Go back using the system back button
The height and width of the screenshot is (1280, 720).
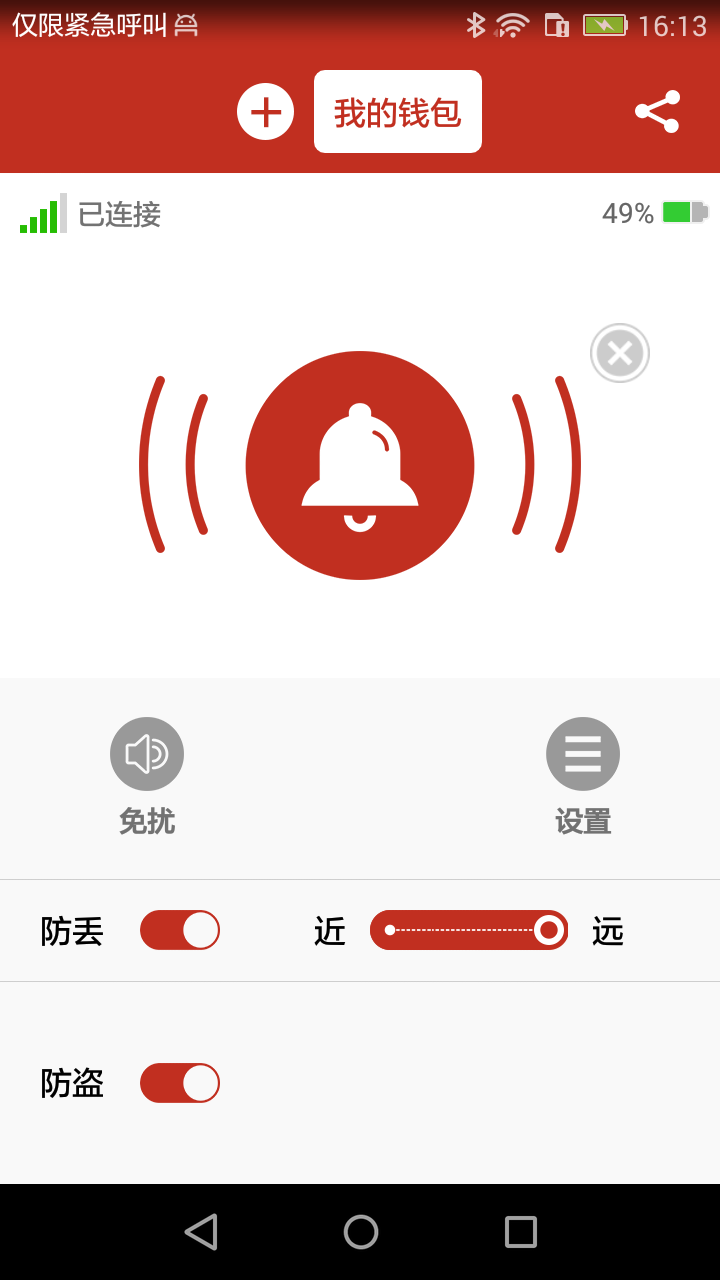(201, 1232)
